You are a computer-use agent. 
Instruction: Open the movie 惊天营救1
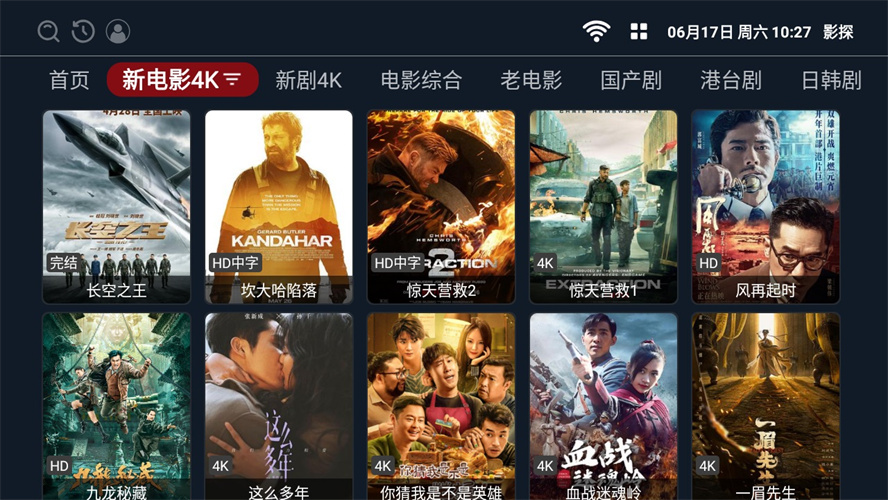pos(603,206)
